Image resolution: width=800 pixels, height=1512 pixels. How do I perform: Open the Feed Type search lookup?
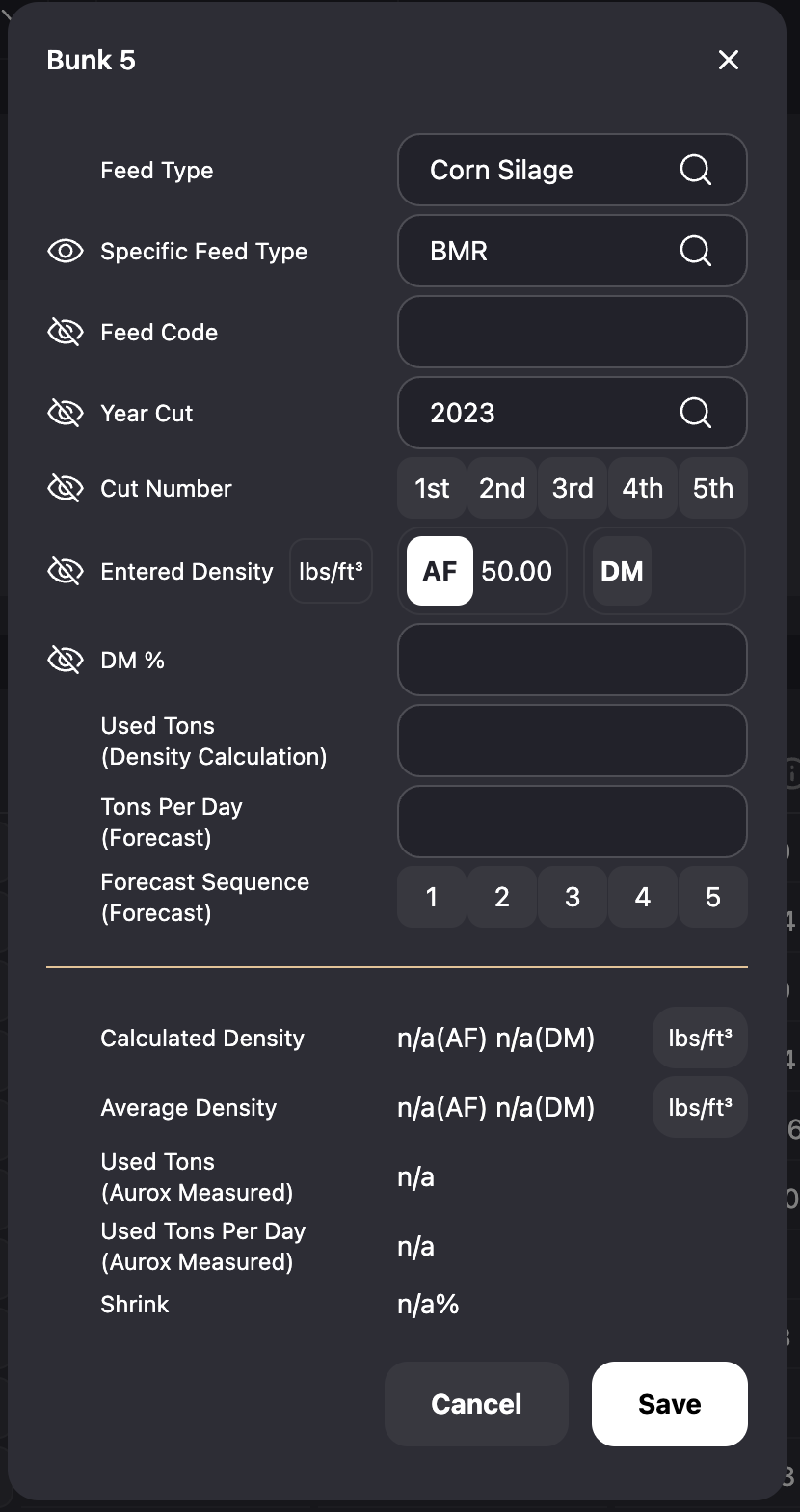694,170
